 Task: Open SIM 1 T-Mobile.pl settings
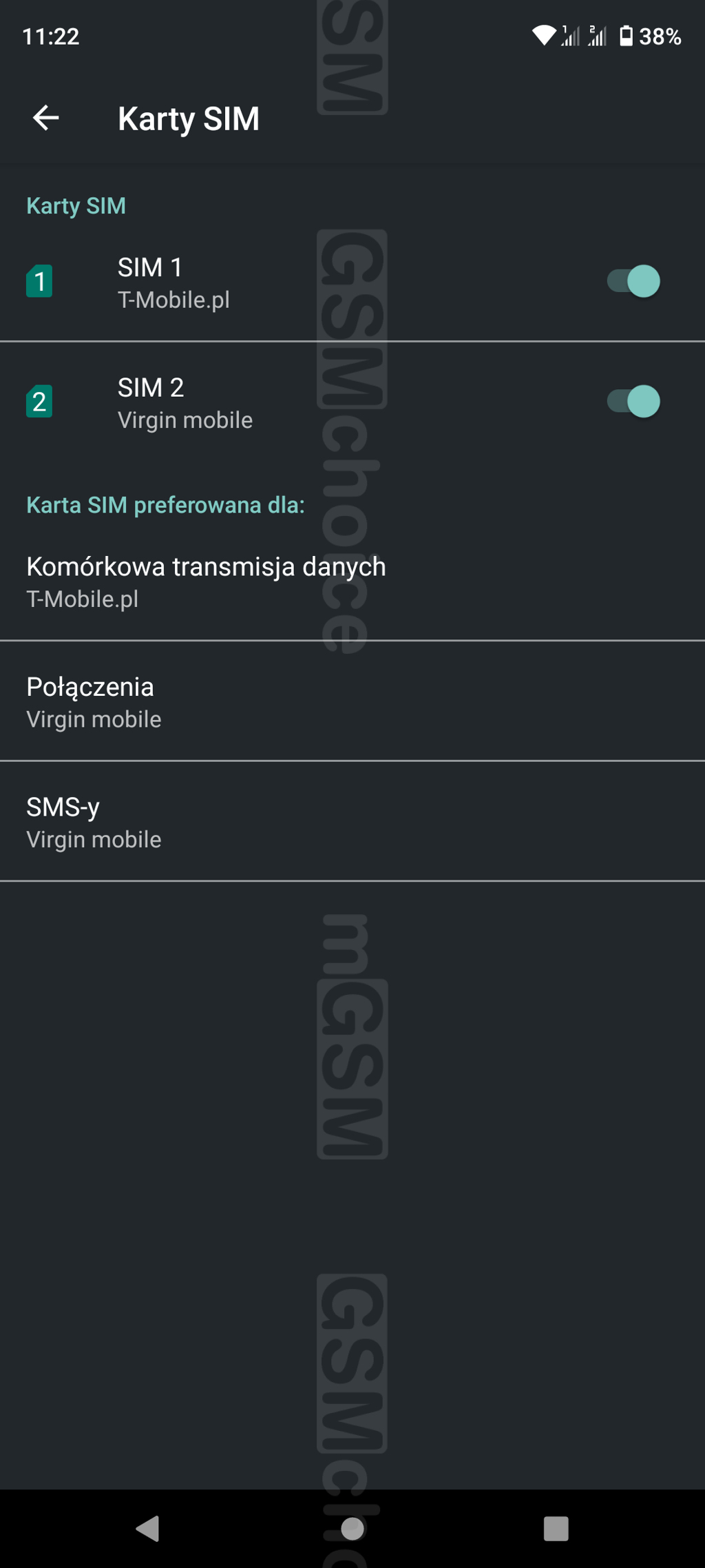[x=275, y=282]
